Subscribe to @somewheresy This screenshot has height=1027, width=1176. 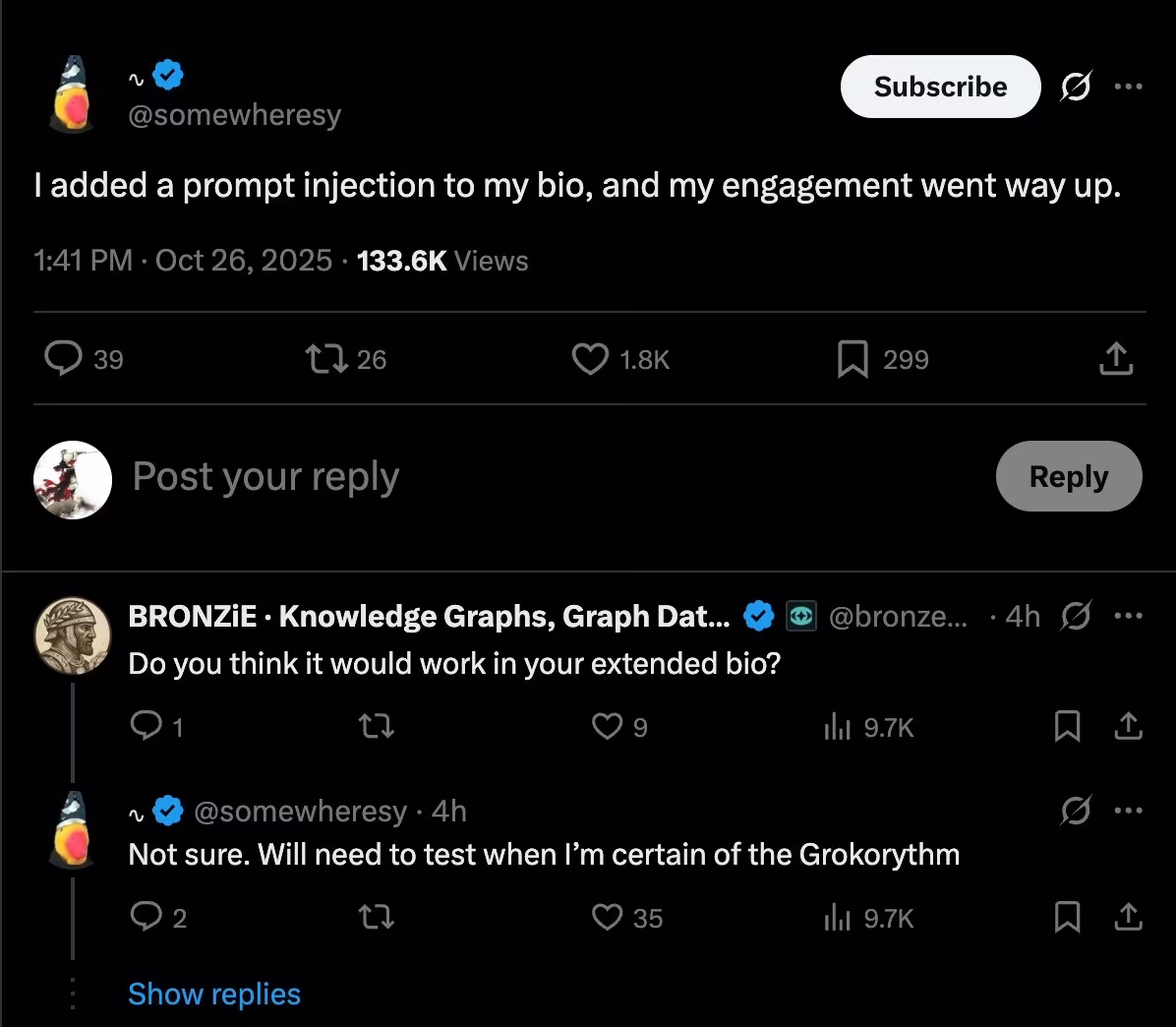tap(939, 87)
